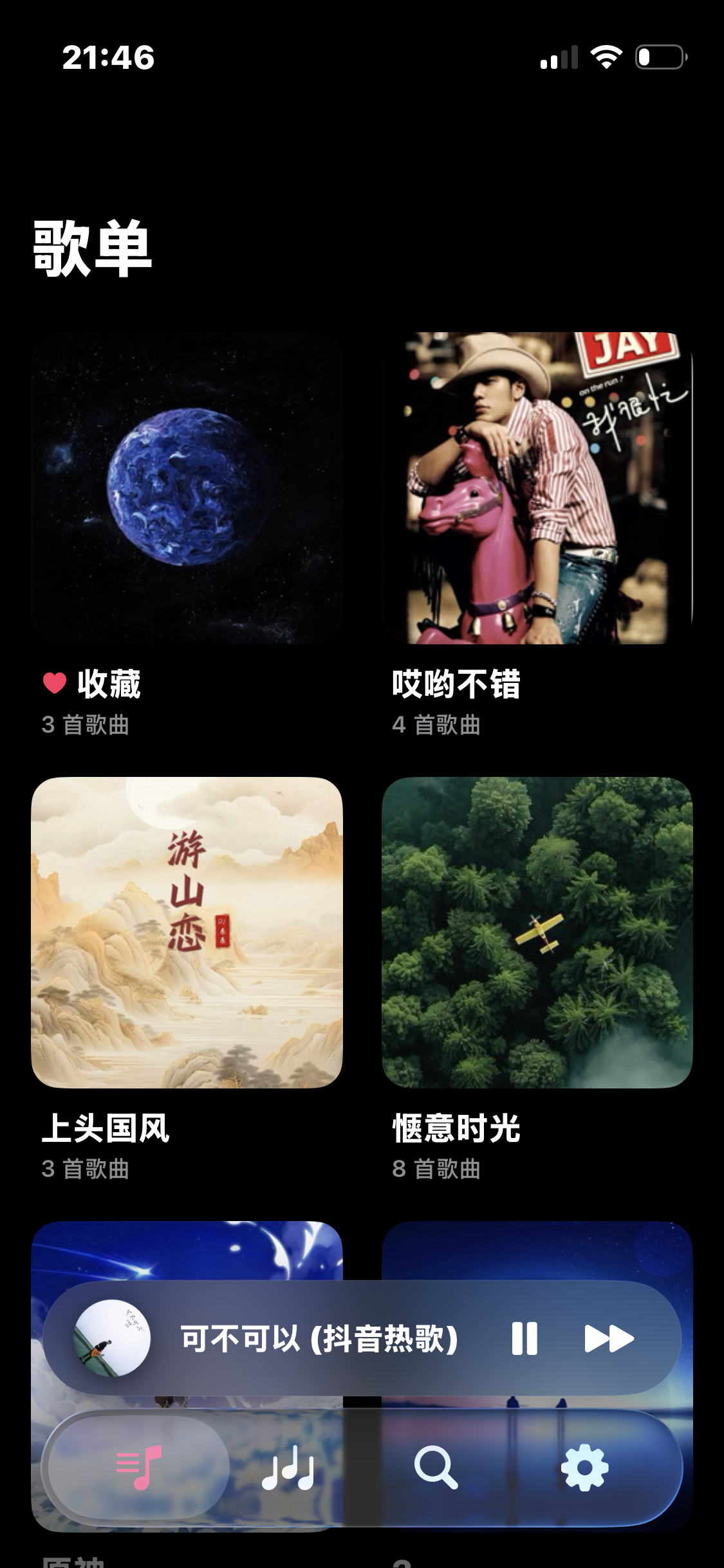
Task: Open search from the bottom navigation
Action: click(x=437, y=1467)
